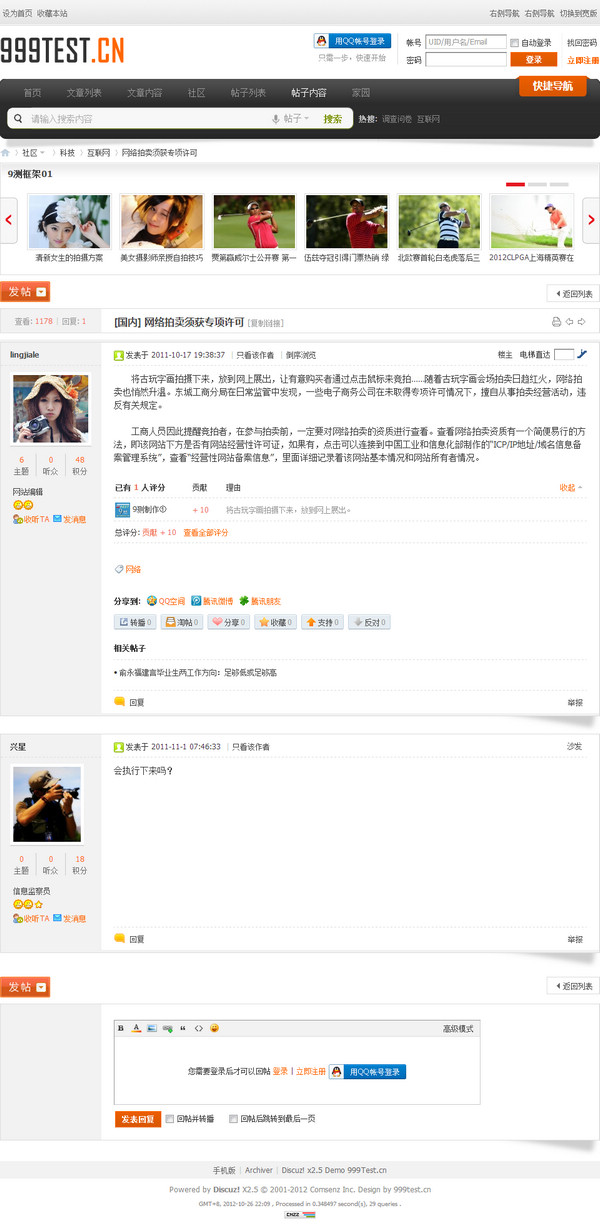
Task: Print this thread with the printer icon
Action: [x=556, y=322]
